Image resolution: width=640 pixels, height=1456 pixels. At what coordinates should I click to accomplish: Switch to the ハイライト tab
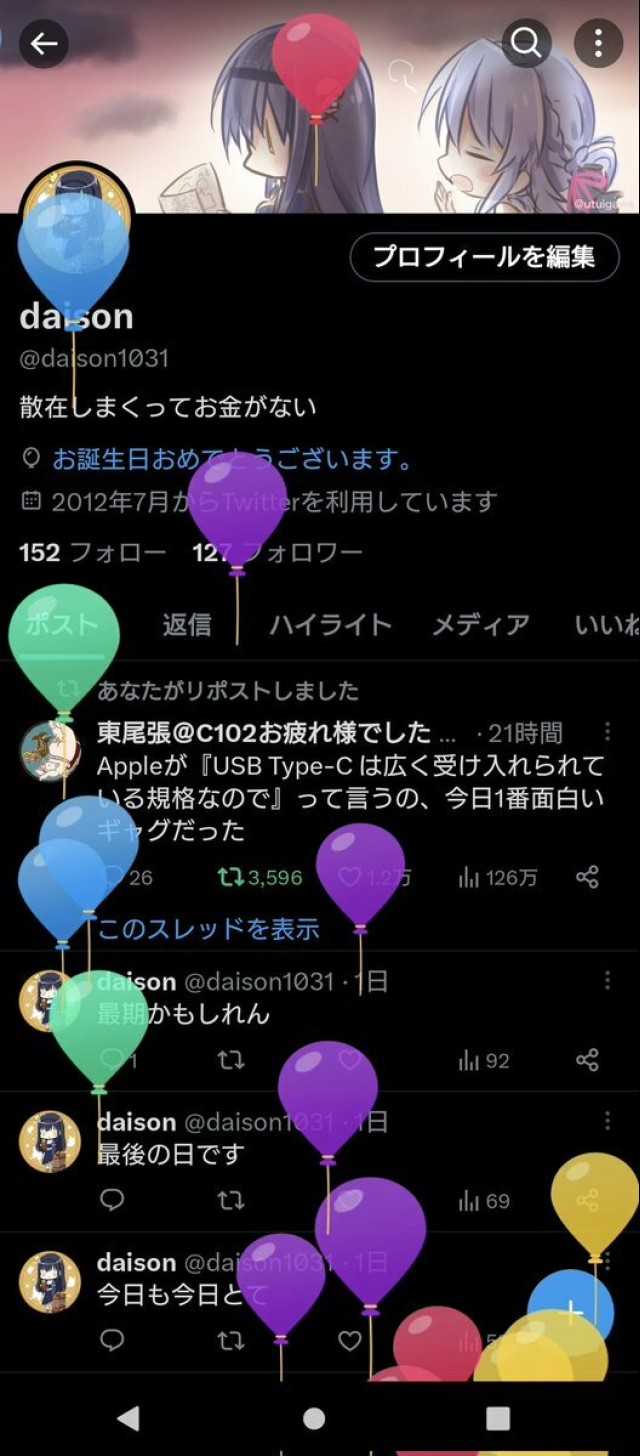(330, 625)
